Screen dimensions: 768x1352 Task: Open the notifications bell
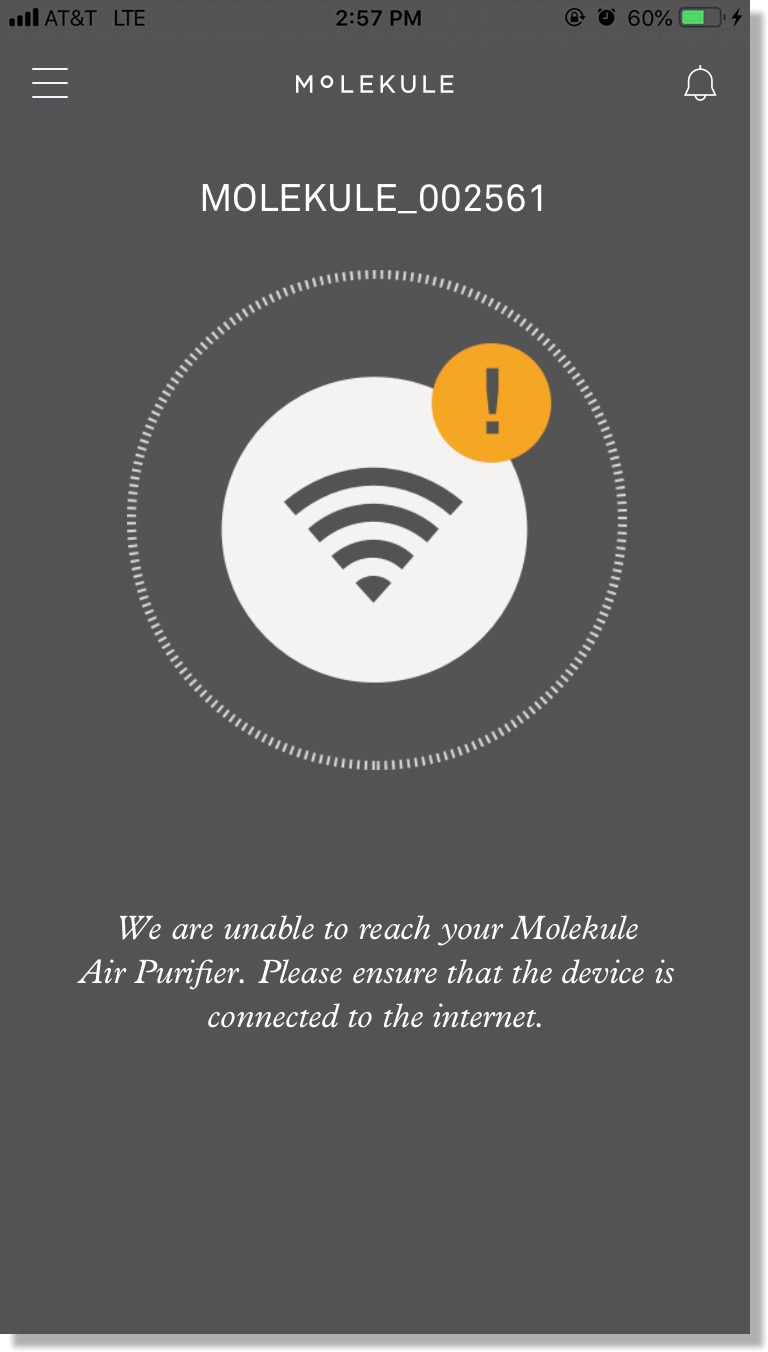[700, 84]
